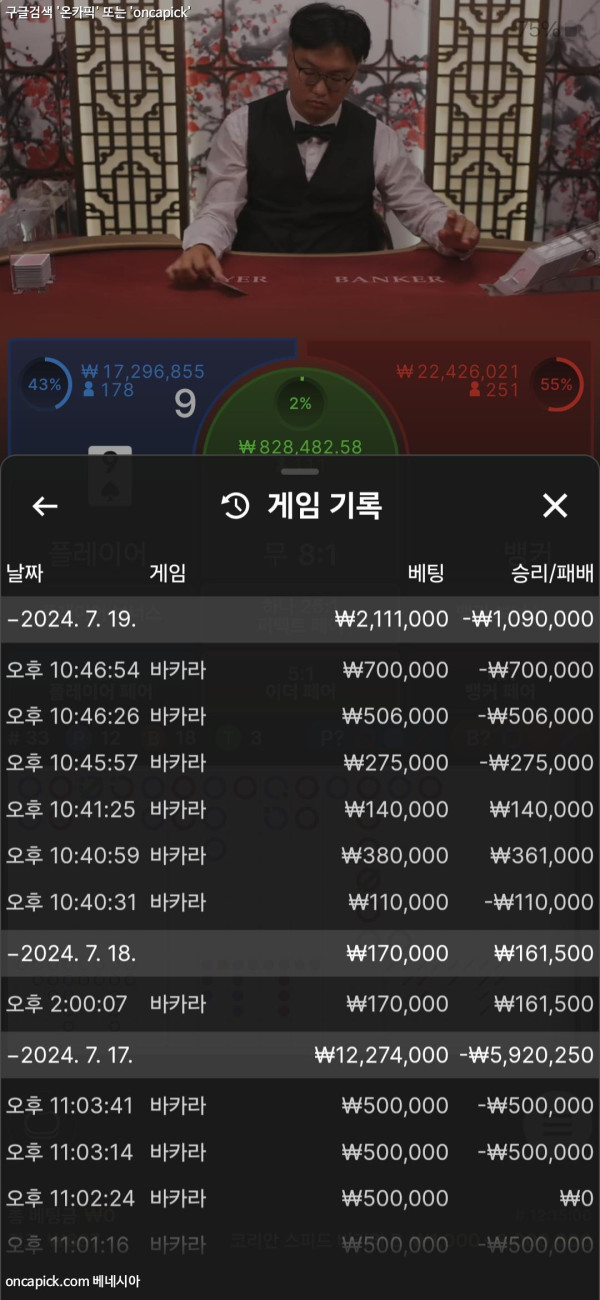
Task: Open the 2:00:07 baccarat round record
Action: pos(300,1003)
